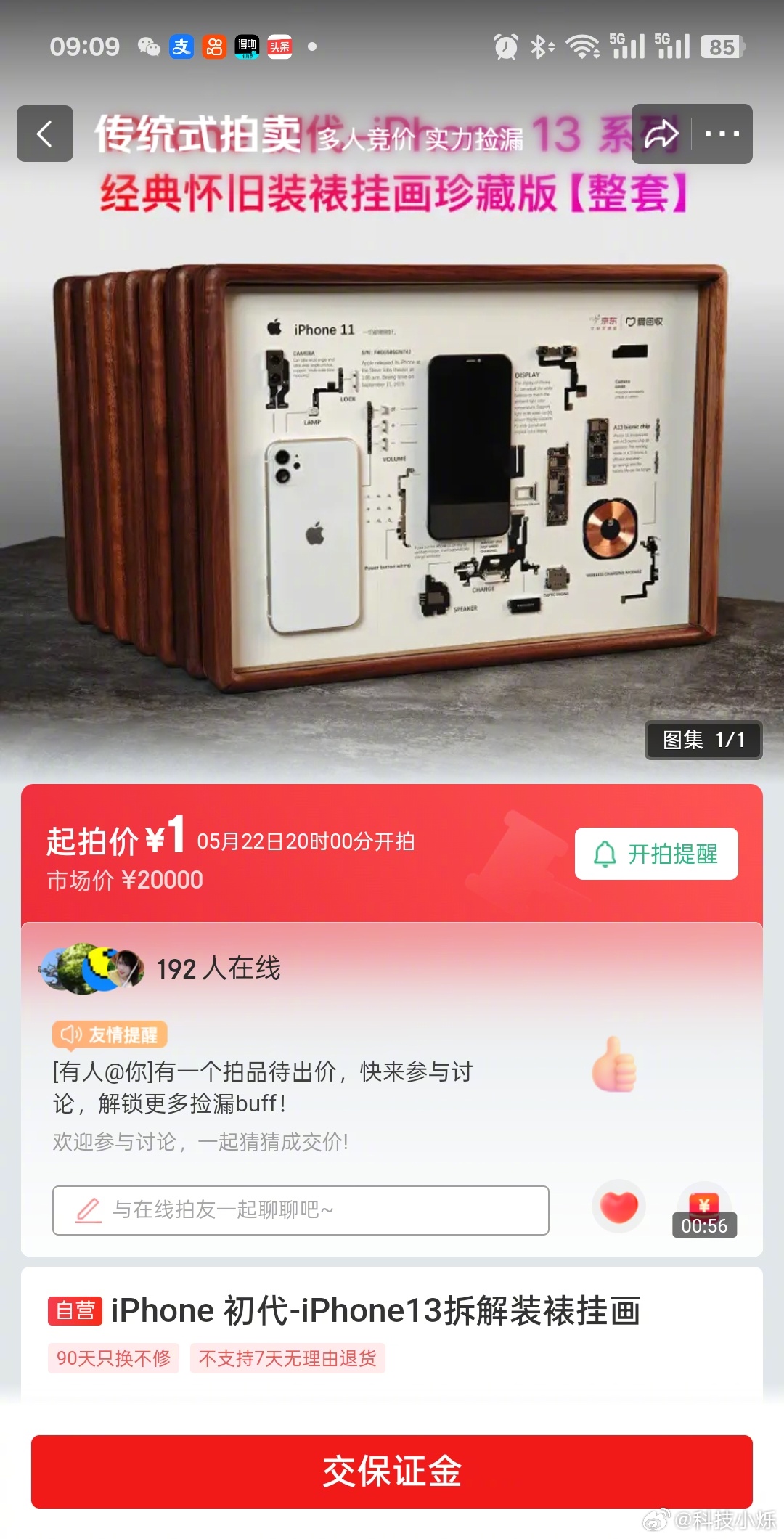This screenshot has height=1539, width=784.
Task: Open the red packet countdown icon
Action: [704, 1210]
